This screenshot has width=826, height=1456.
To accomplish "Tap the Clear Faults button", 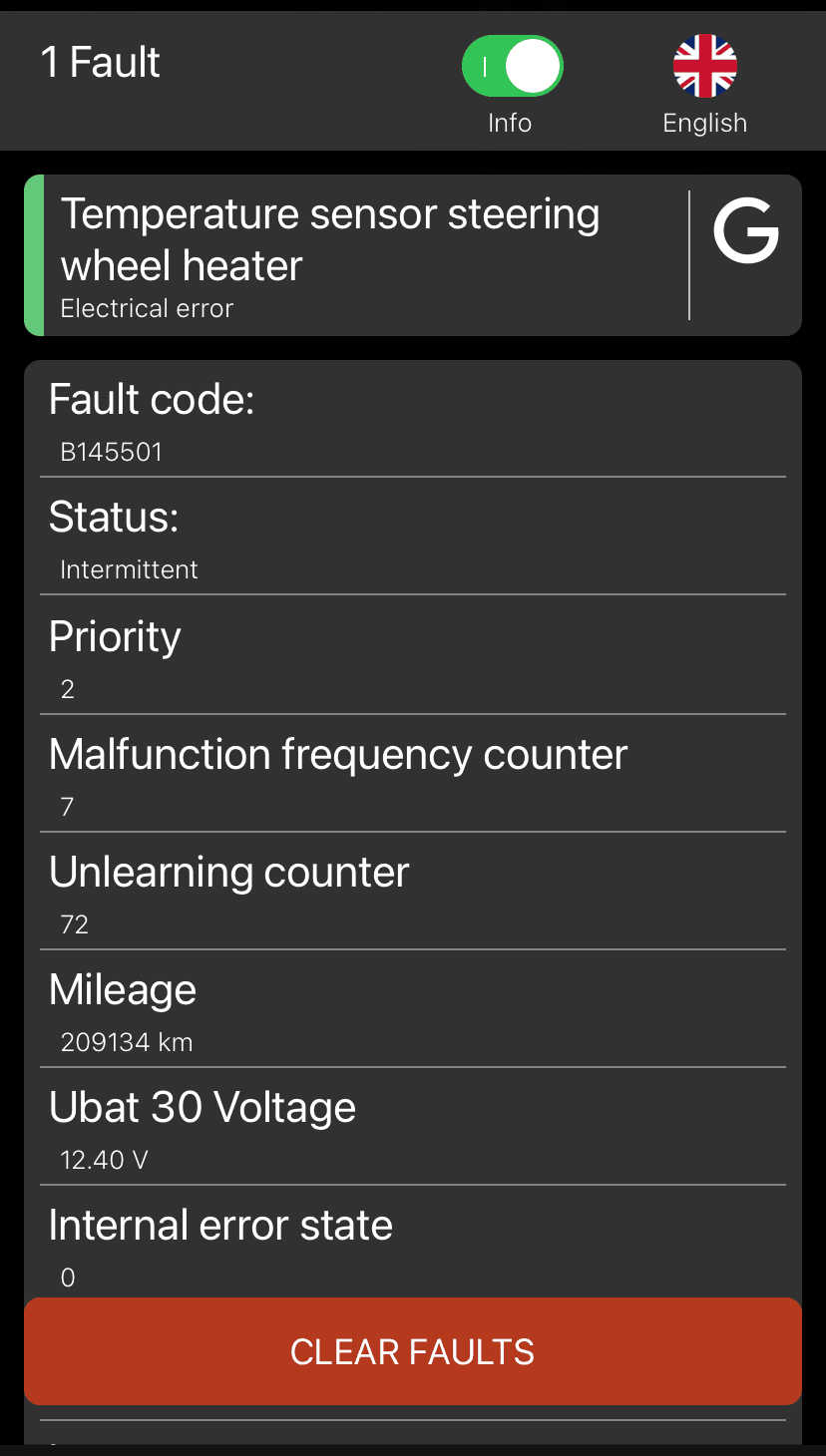I will [412, 1351].
